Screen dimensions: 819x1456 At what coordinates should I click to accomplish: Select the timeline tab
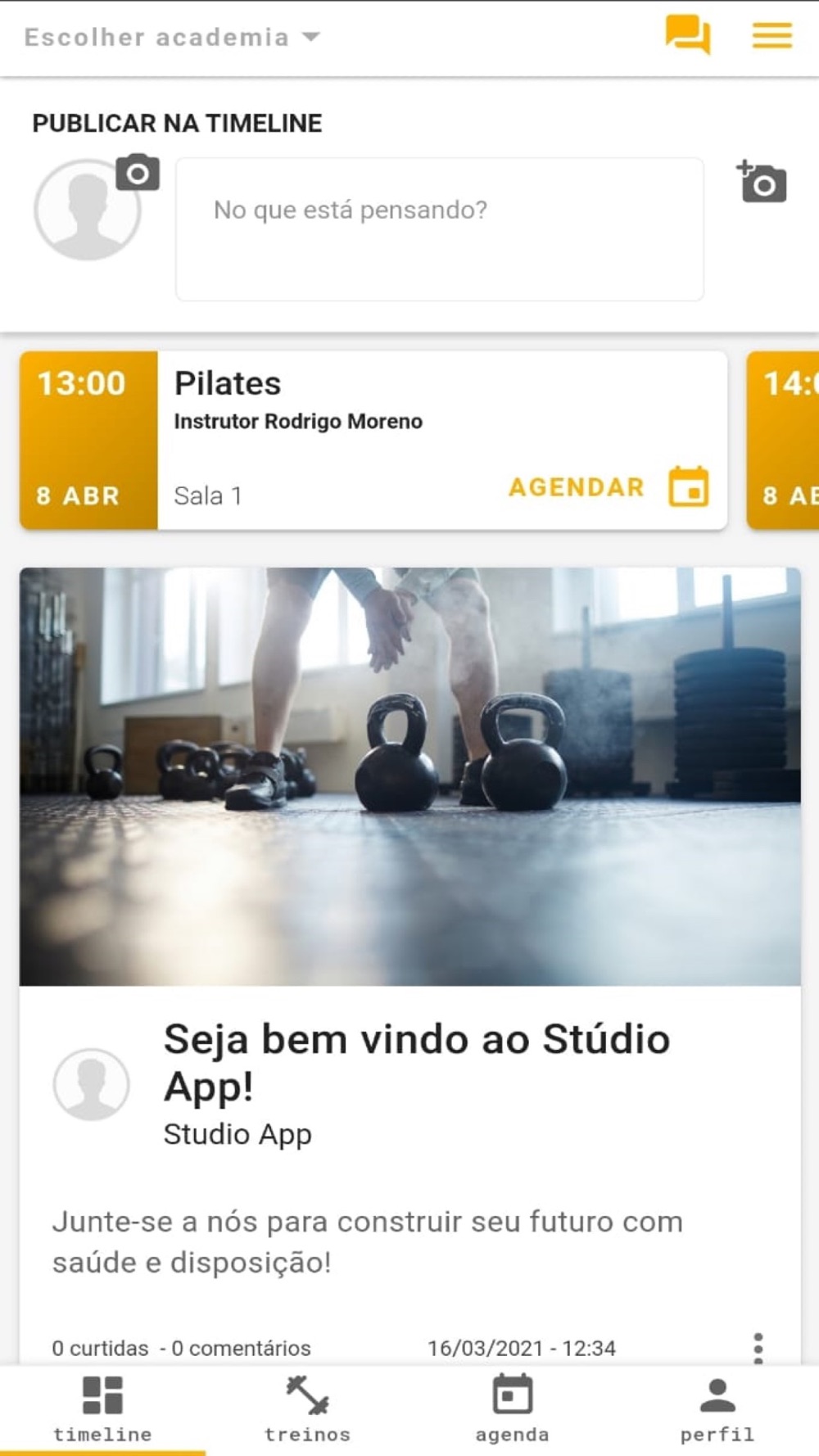click(x=102, y=1409)
